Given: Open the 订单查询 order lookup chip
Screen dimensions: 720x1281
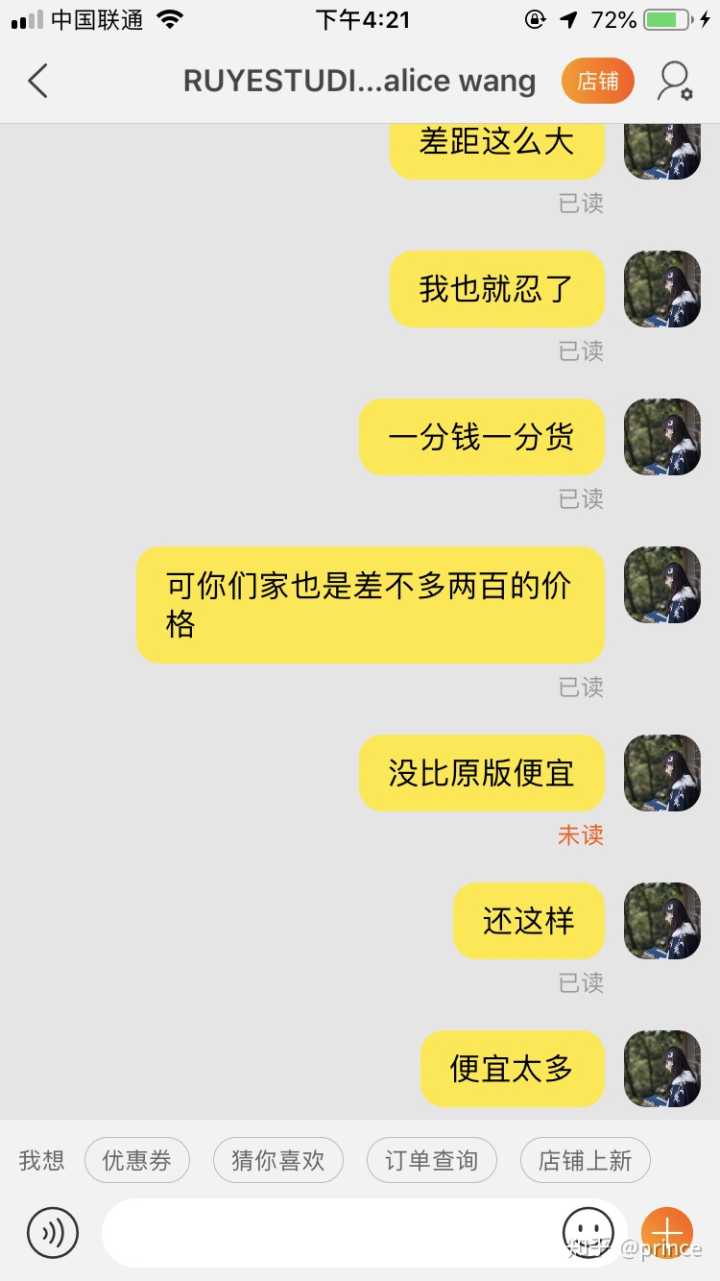Looking at the screenshot, I should coord(431,1160).
